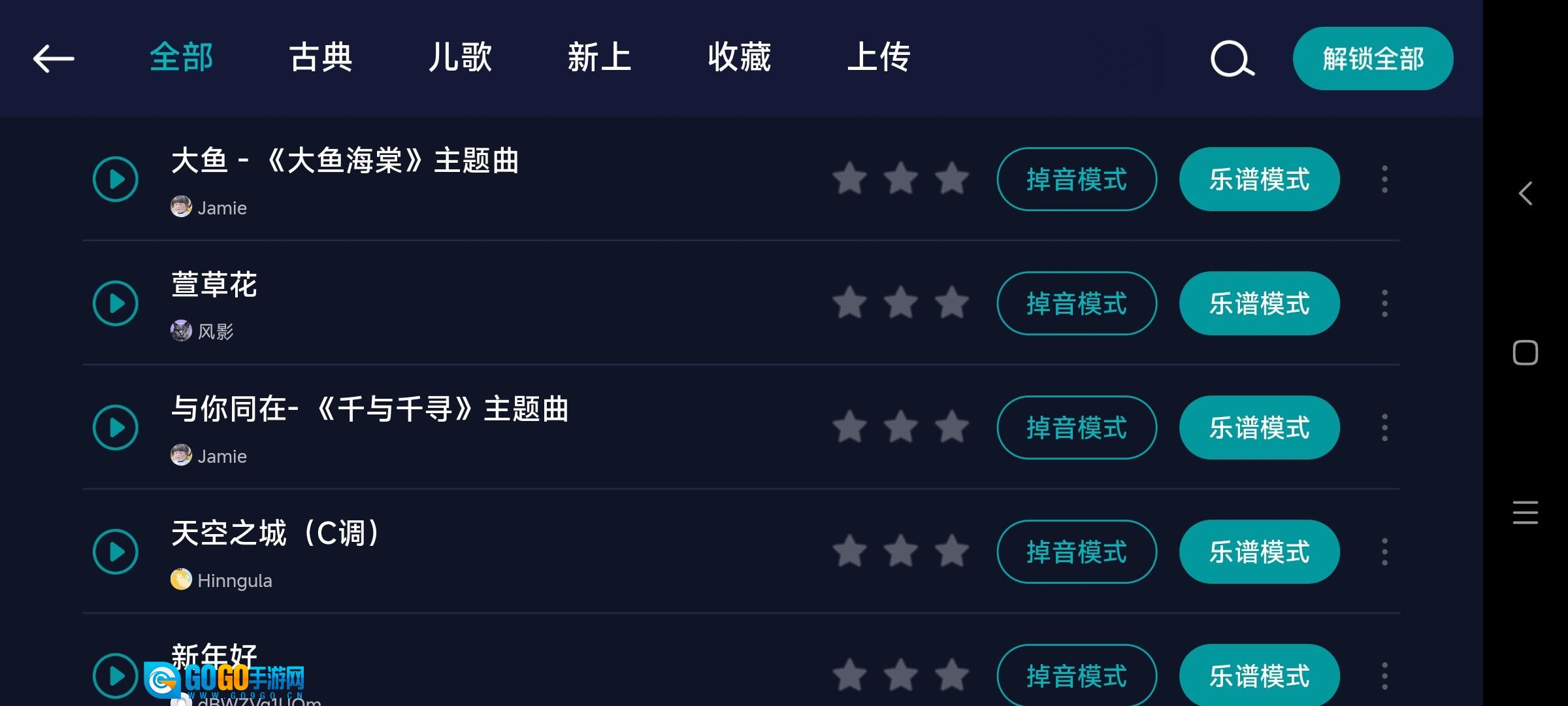The image size is (1568, 706).
Task: Switch to the 上传 tab
Action: coord(879,58)
